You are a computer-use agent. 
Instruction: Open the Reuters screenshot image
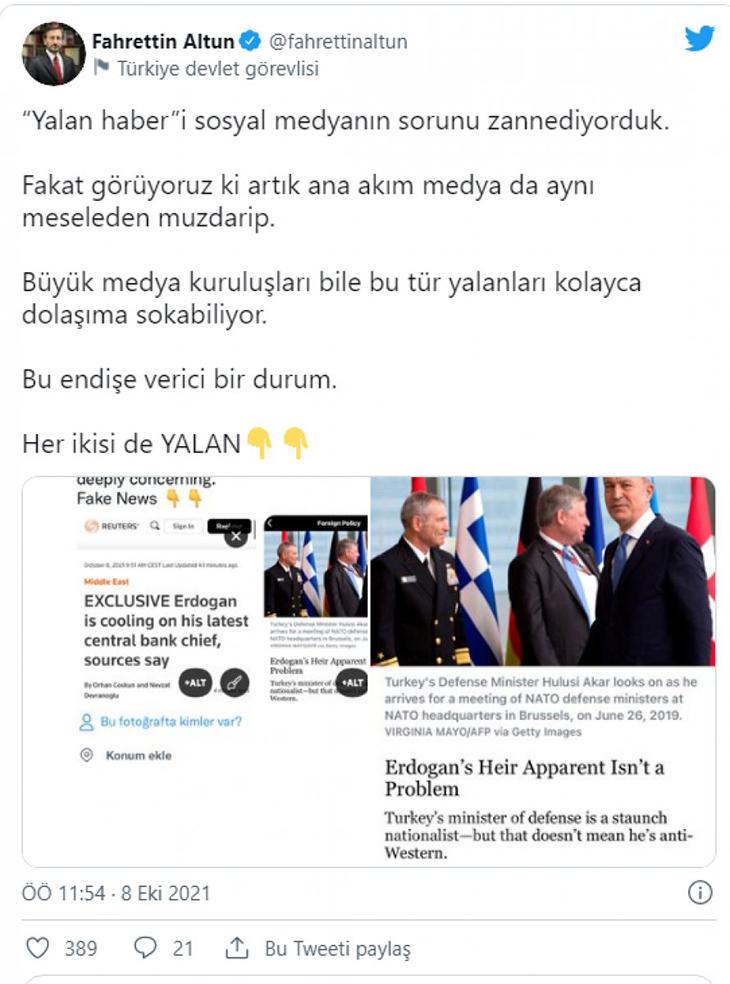pos(195,670)
